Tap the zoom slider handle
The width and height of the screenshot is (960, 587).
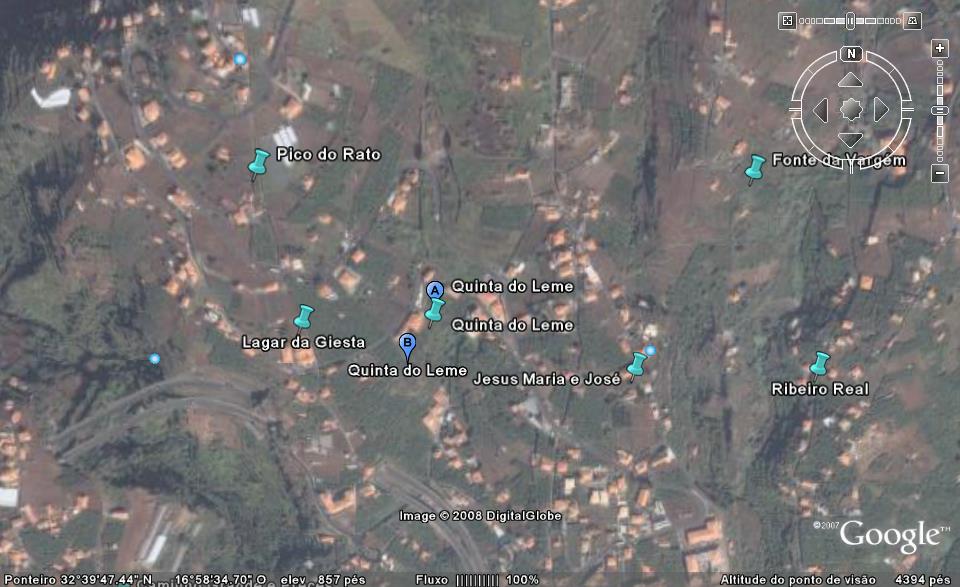coord(939,109)
